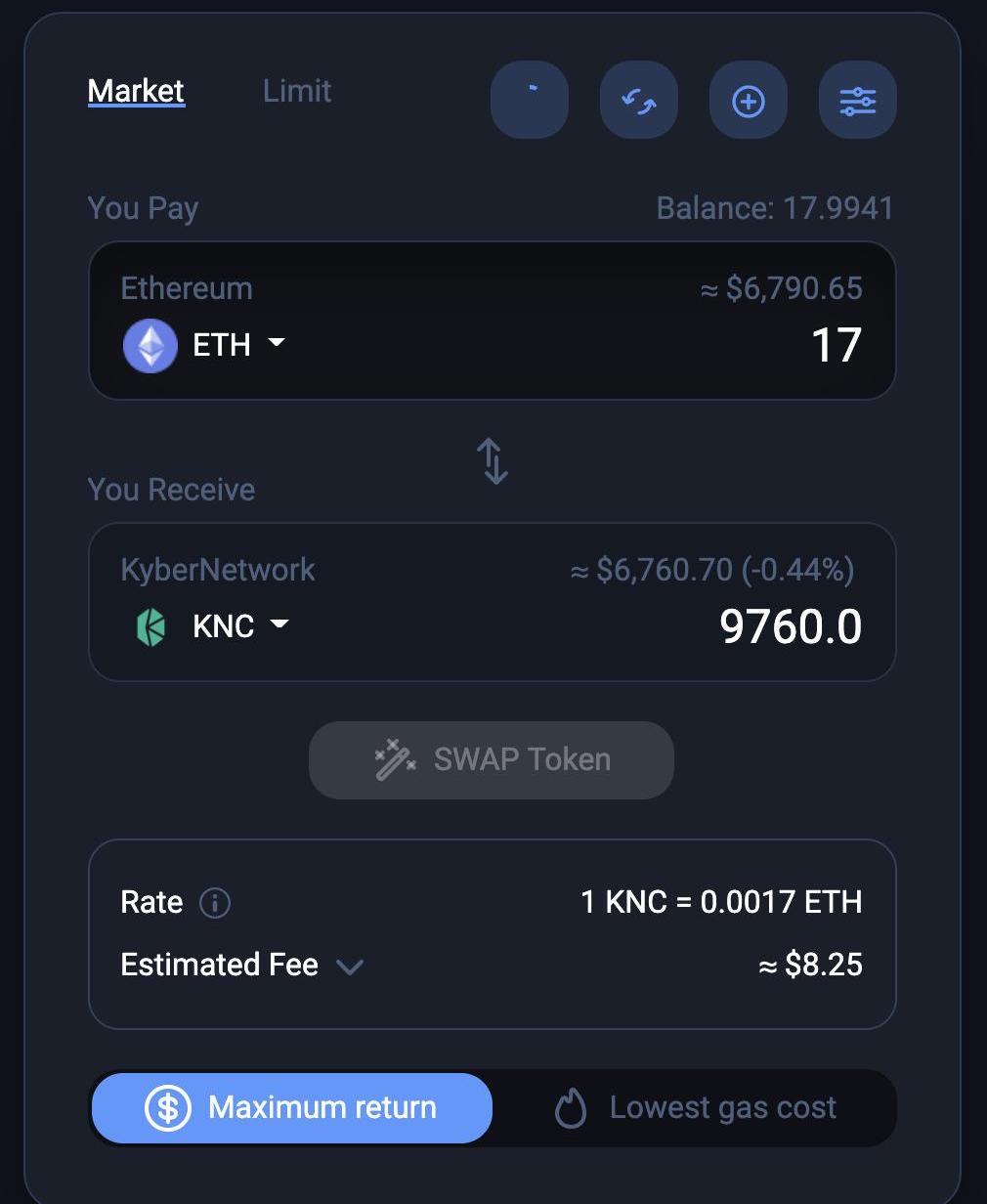987x1204 pixels.
Task: Expand the Estimated Fee details
Action: click(349, 967)
